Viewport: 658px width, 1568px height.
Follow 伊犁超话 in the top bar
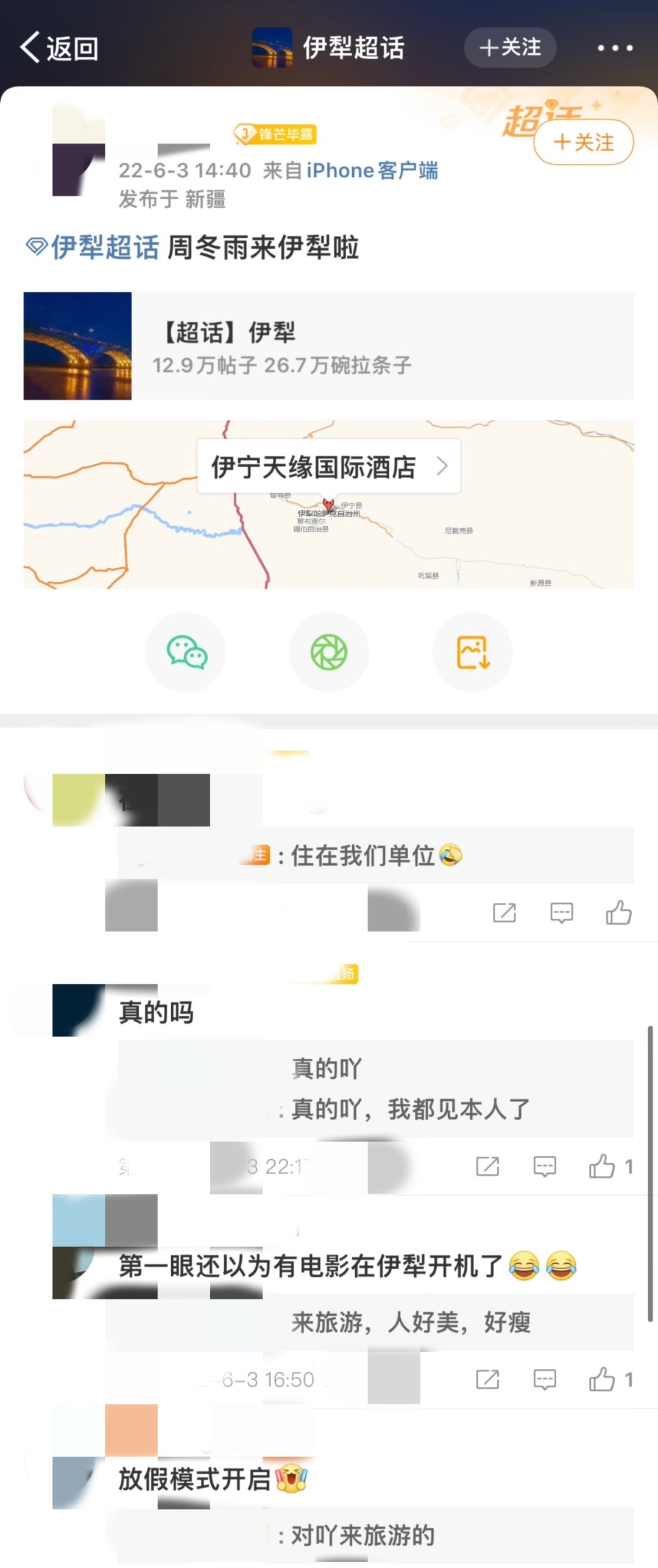click(x=510, y=48)
